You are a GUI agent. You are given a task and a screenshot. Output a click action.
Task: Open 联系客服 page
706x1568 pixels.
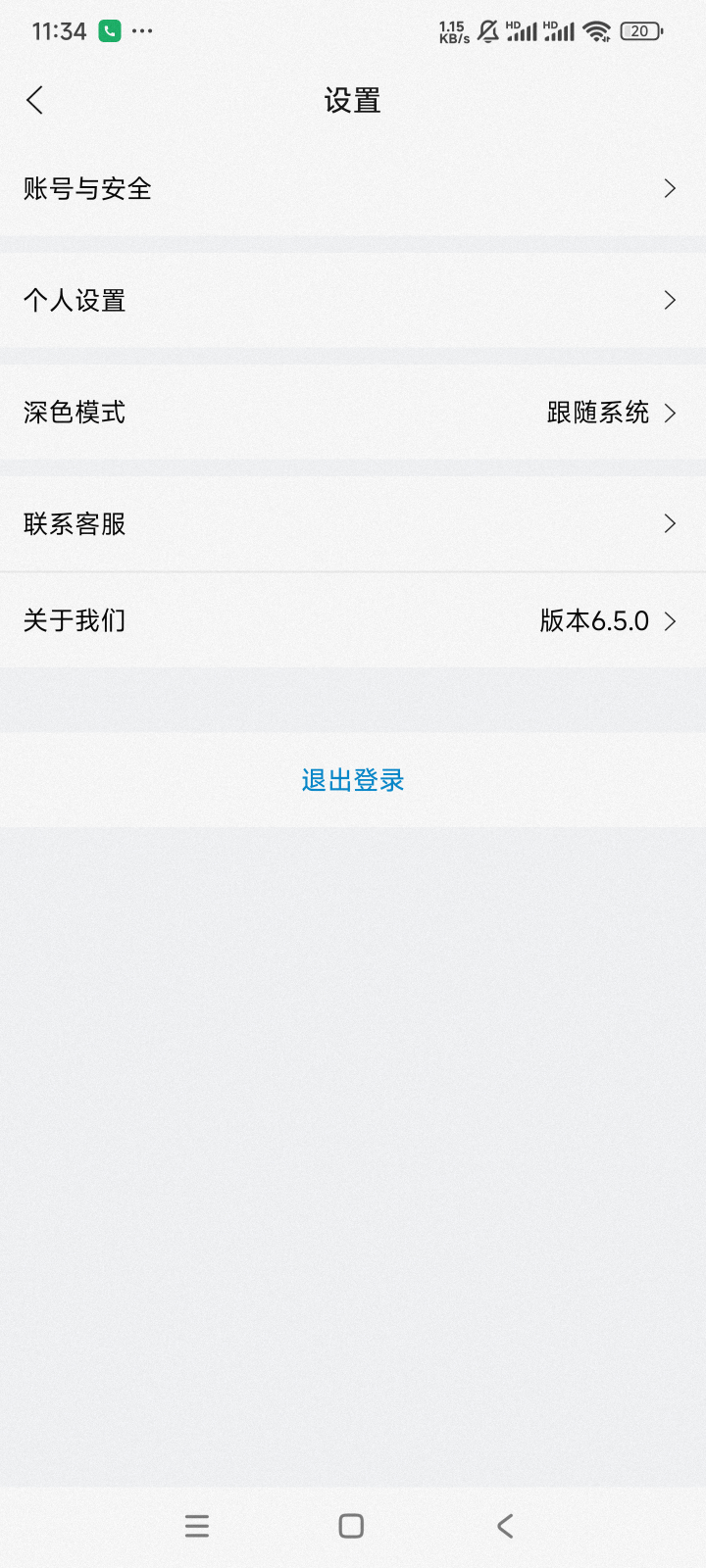[353, 524]
